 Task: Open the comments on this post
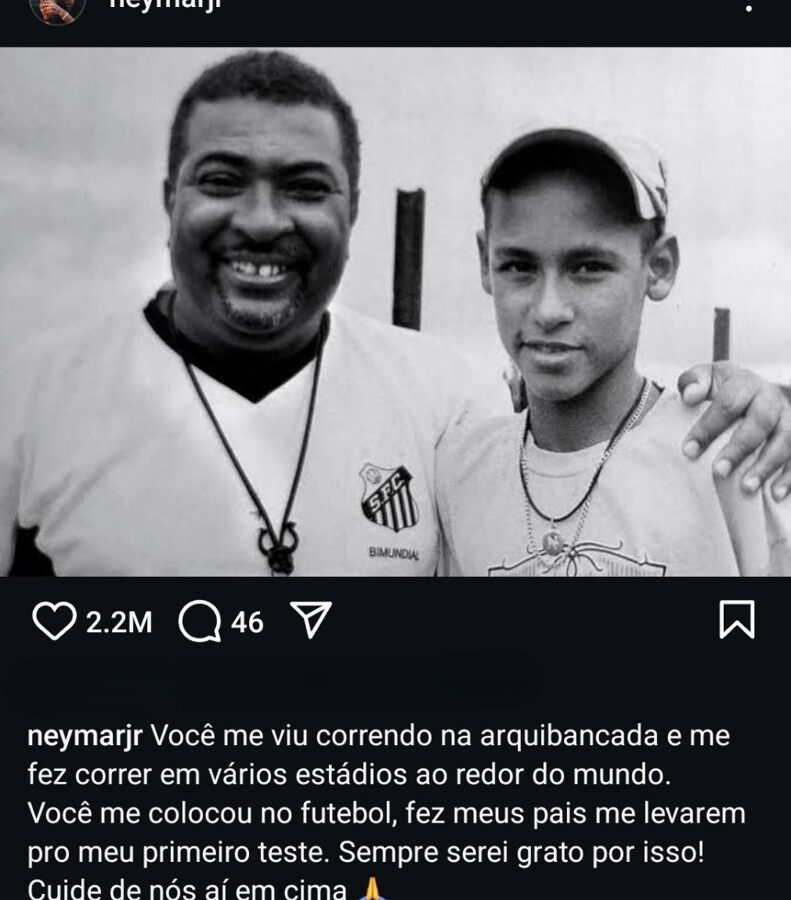point(199,621)
